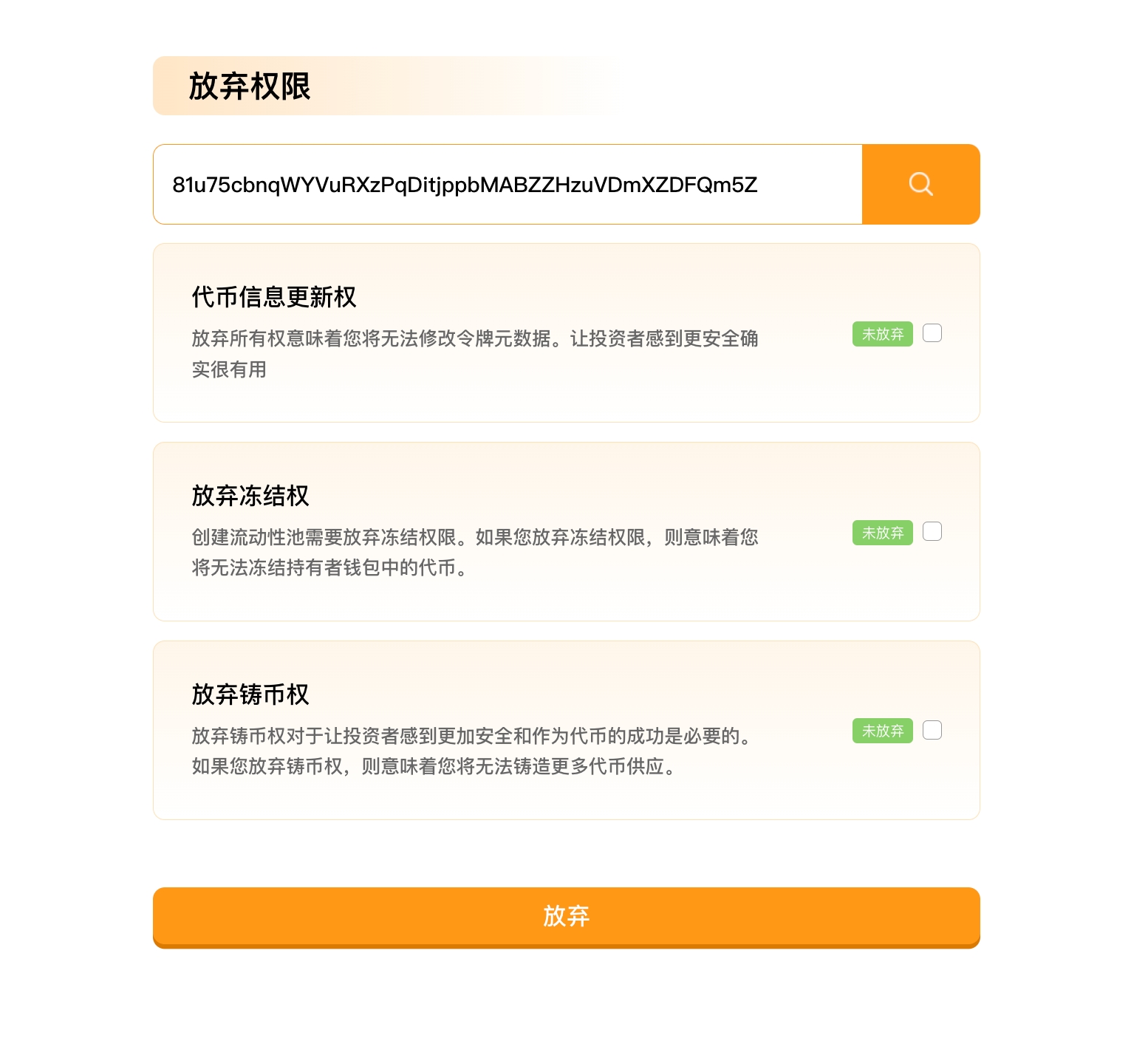Viewport: 1148px width, 1058px height.
Task: Check the 代币信息更新权 checkbox
Action: point(932,333)
